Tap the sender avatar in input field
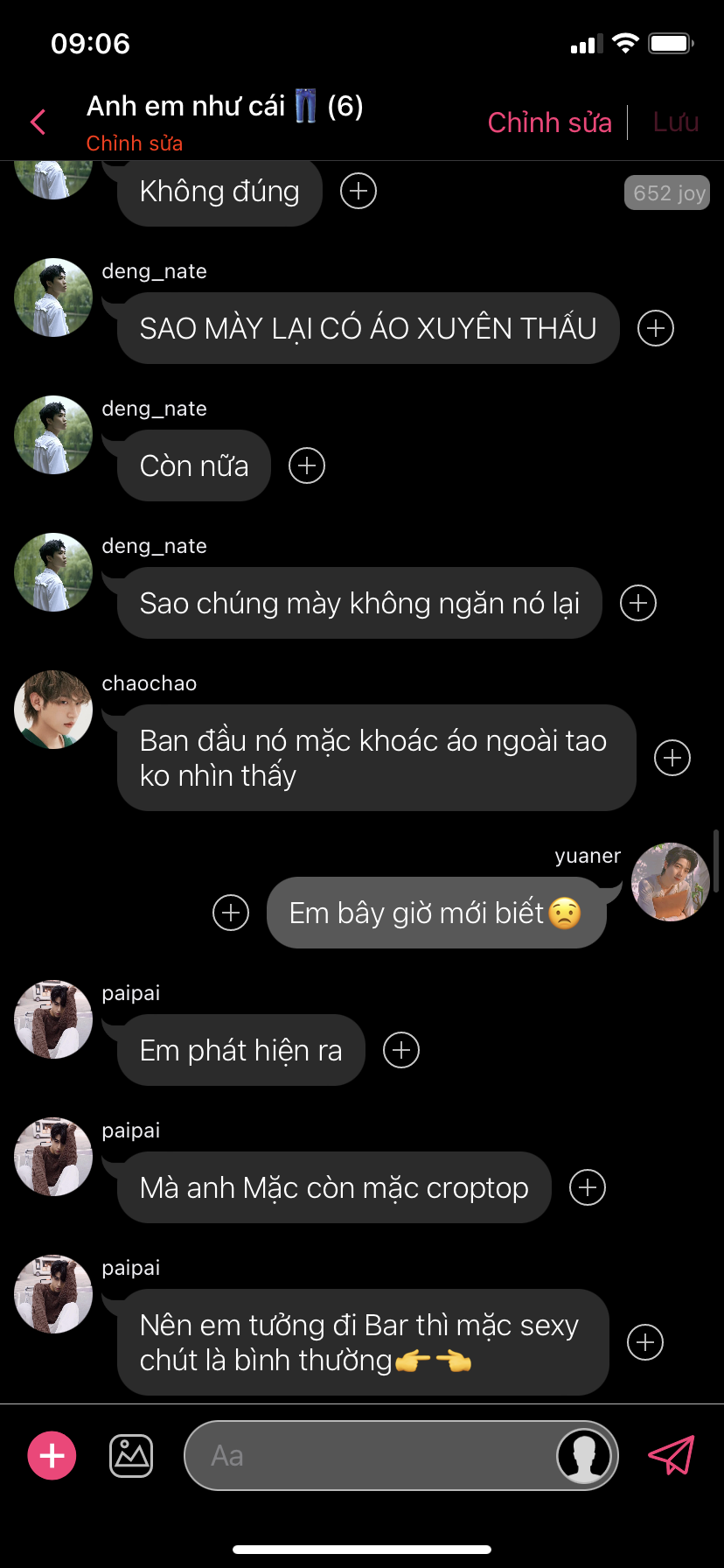Screen dimensions: 724x1568 (x=584, y=1456)
